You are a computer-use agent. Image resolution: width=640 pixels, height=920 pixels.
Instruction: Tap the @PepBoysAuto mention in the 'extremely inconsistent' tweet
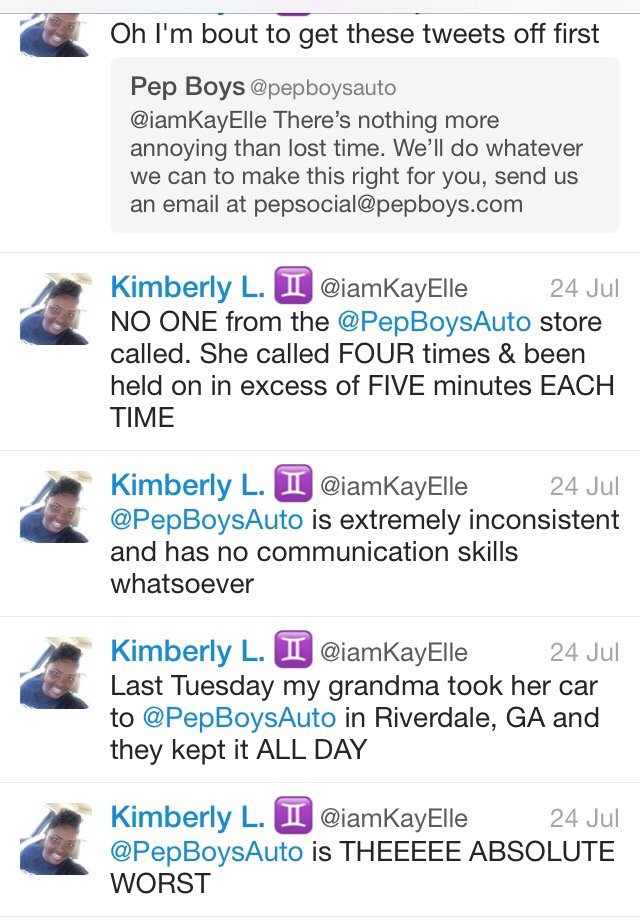pos(206,519)
